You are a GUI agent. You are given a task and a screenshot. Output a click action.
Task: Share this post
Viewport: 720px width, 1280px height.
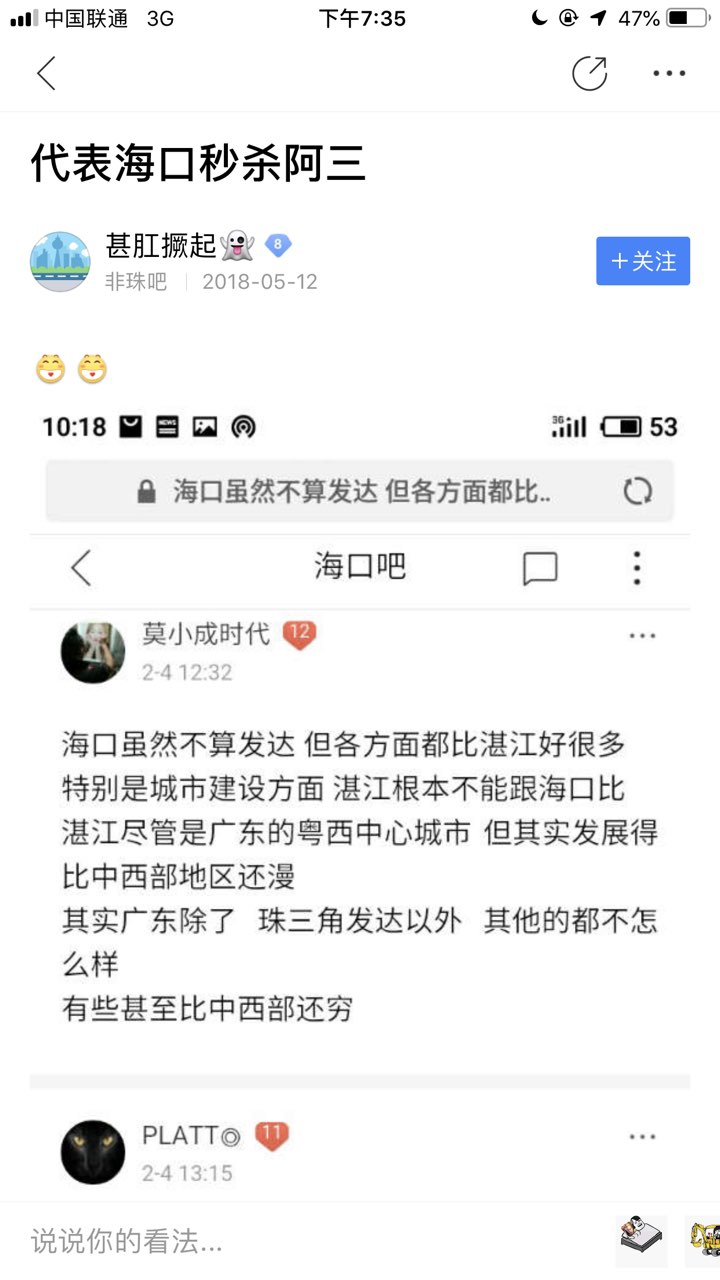(x=589, y=73)
